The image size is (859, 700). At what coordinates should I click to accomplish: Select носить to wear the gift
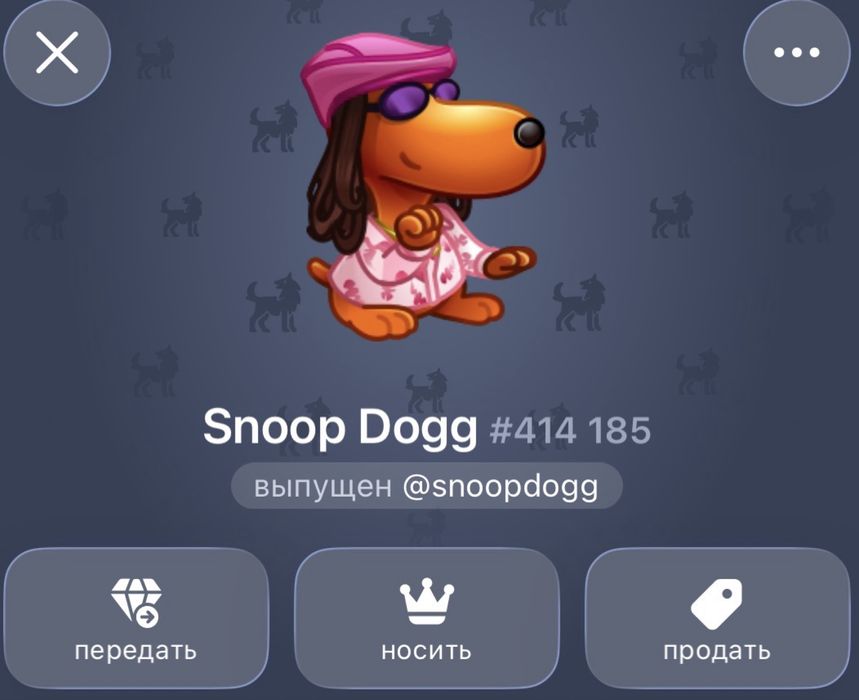(426, 620)
